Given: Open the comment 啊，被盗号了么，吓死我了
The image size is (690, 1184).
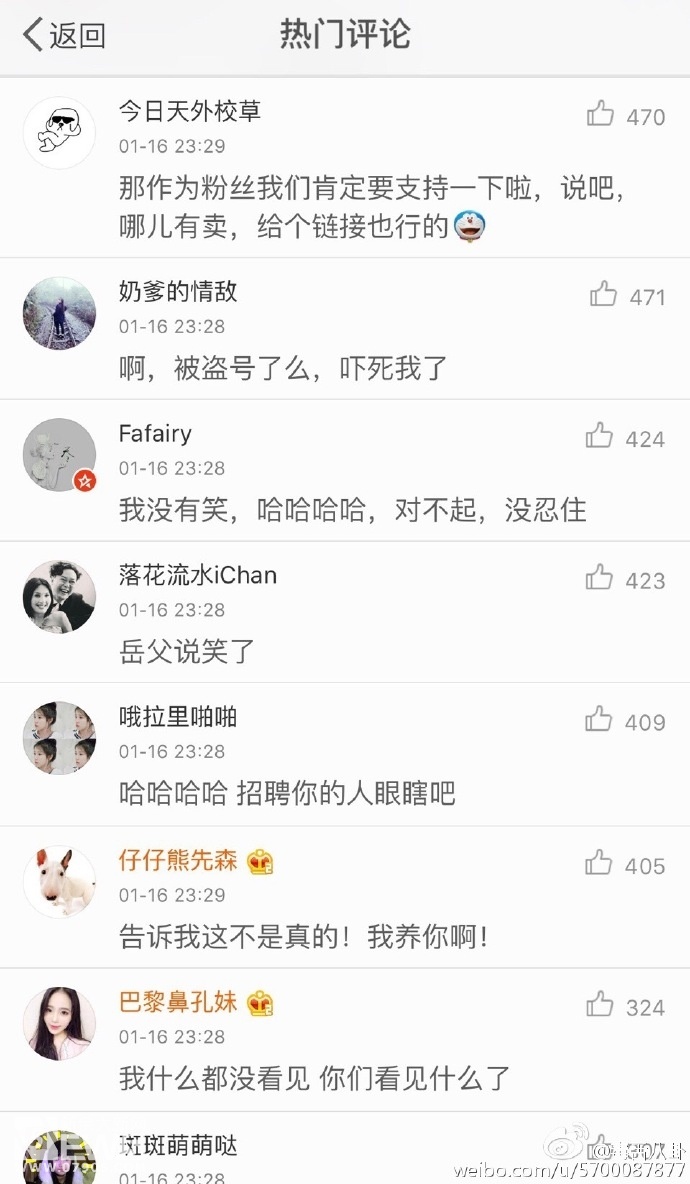Looking at the screenshot, I should click(283, 368).
